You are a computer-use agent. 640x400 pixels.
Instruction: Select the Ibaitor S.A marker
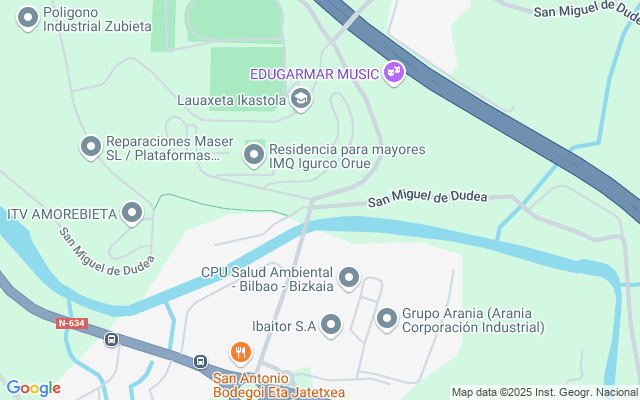tap(331, 324)
